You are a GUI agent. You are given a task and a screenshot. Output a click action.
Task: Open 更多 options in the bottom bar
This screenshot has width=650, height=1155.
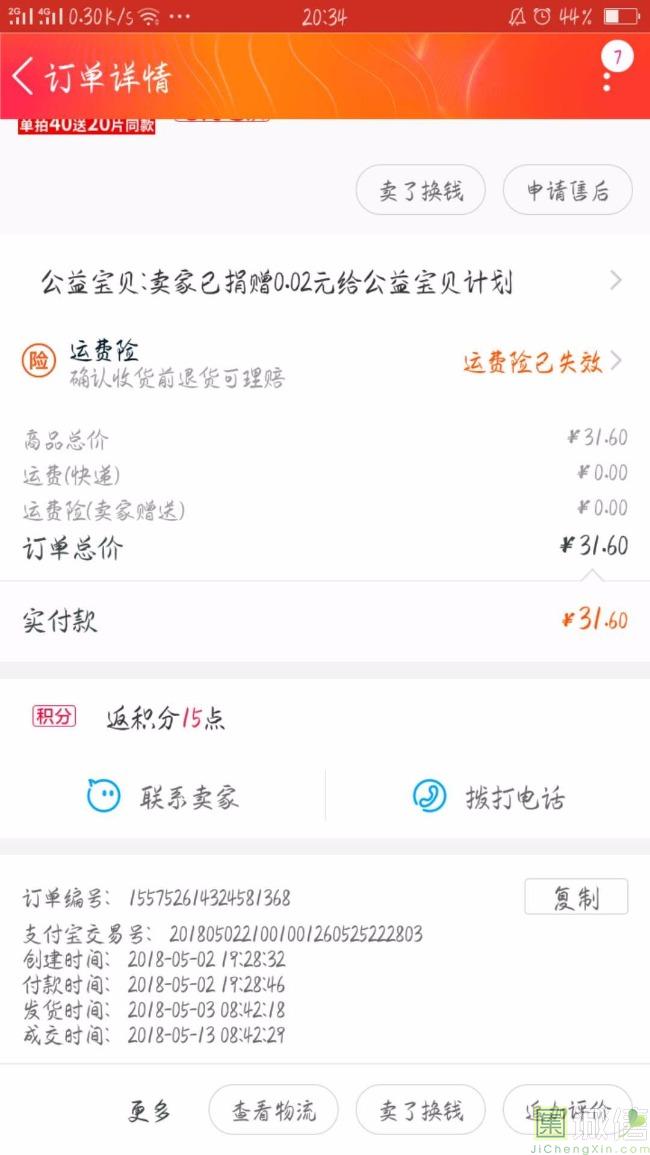pyautogui.click(x=150, y=1110)
